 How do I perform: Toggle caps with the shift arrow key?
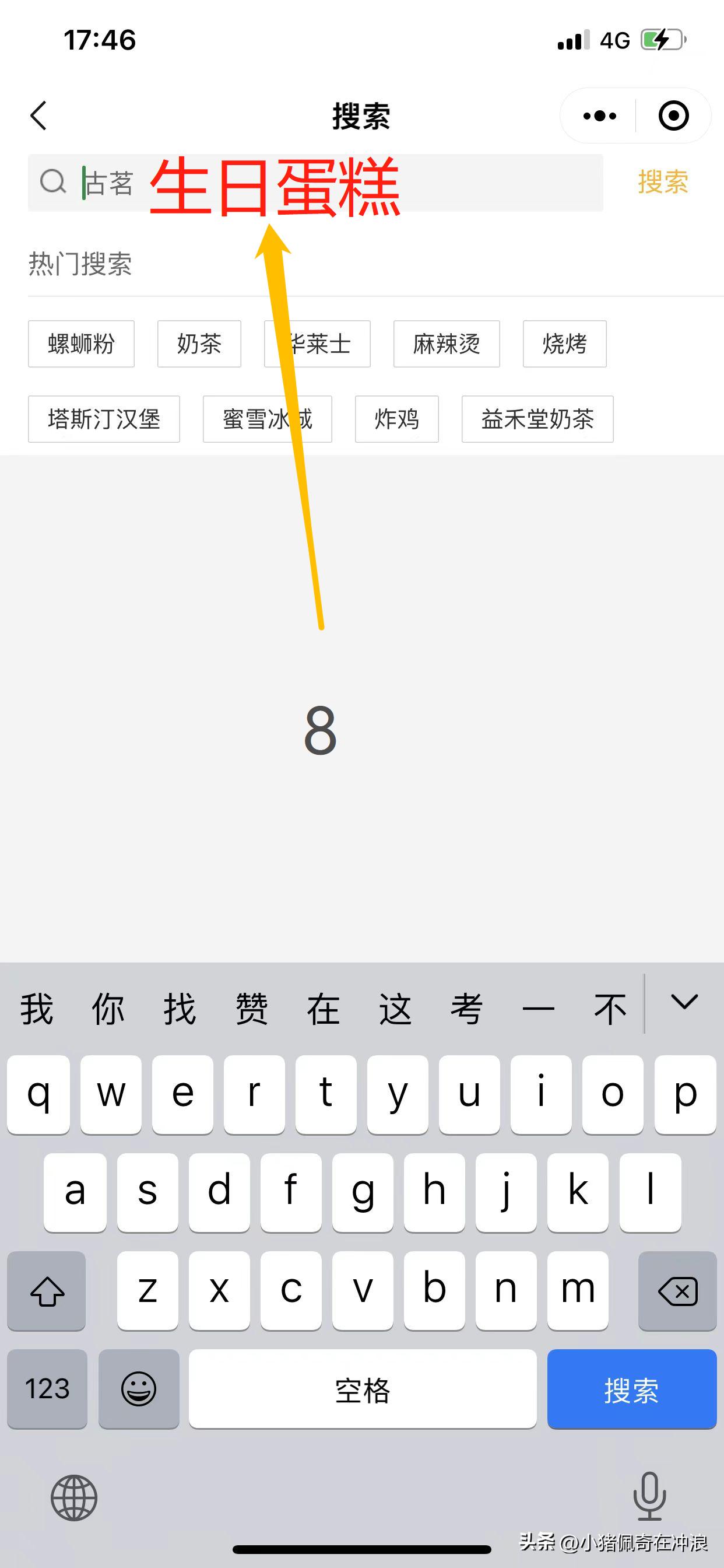pos(46,1291)
